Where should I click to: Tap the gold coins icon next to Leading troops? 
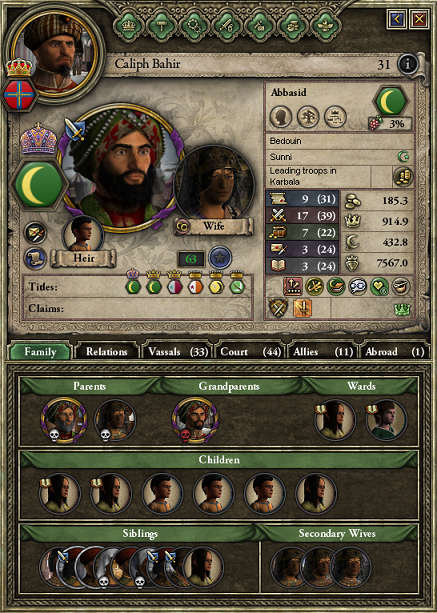(403, 177)
